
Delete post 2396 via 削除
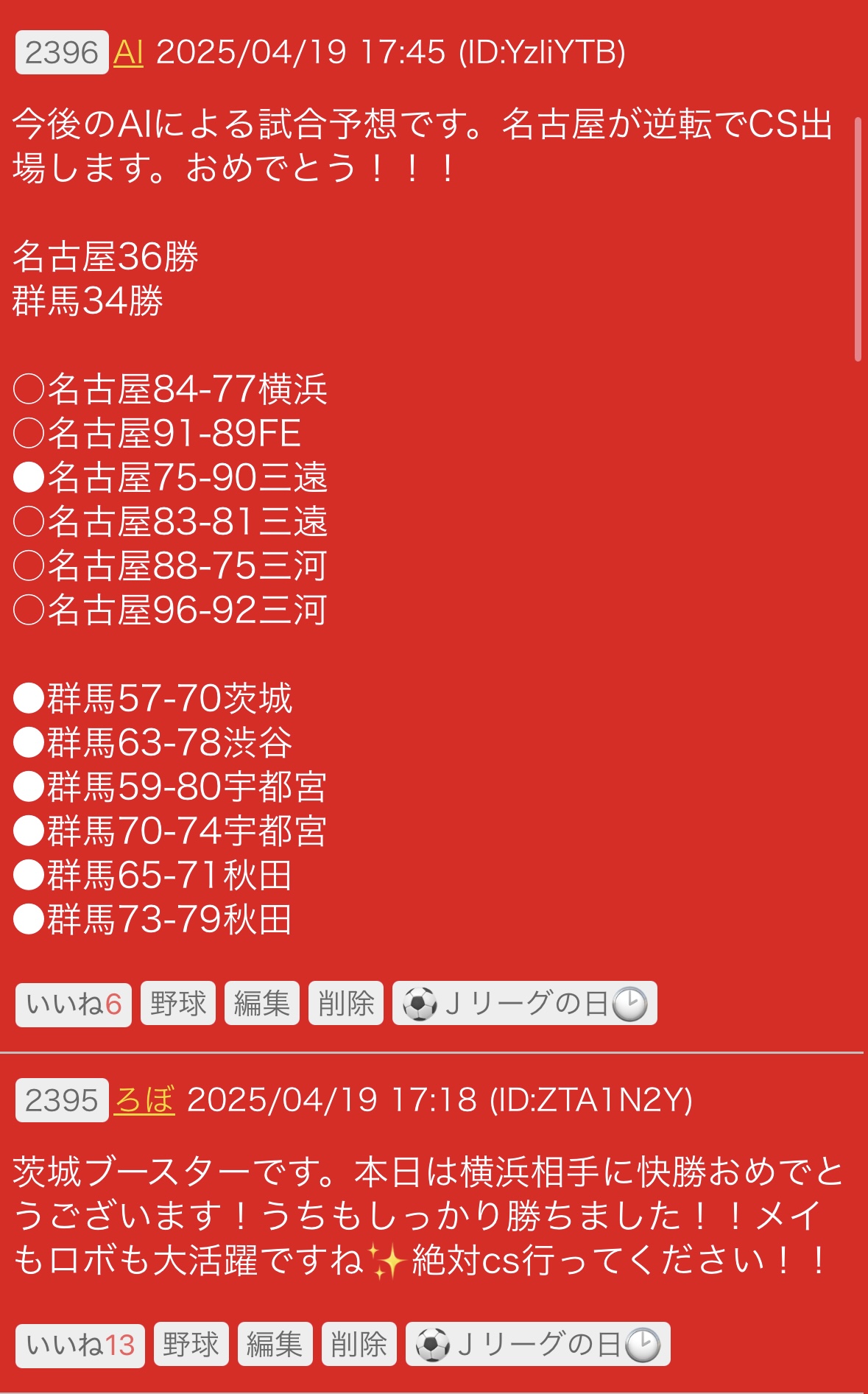point(346,1003)
